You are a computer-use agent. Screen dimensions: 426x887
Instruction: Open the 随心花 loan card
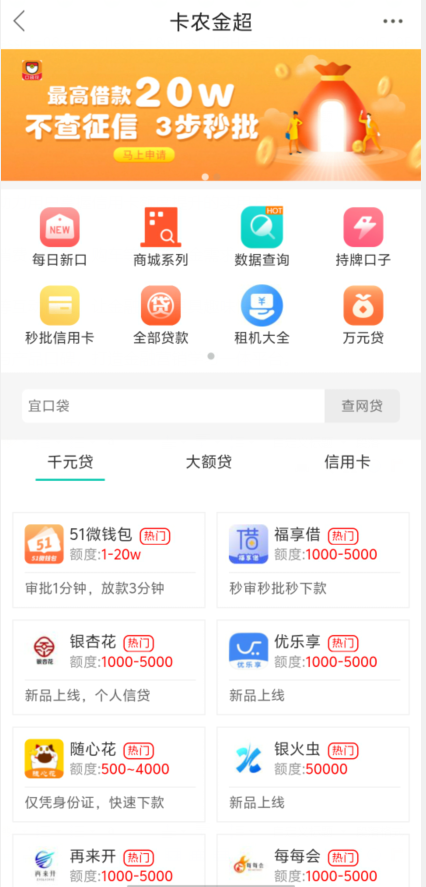(109, 774)
